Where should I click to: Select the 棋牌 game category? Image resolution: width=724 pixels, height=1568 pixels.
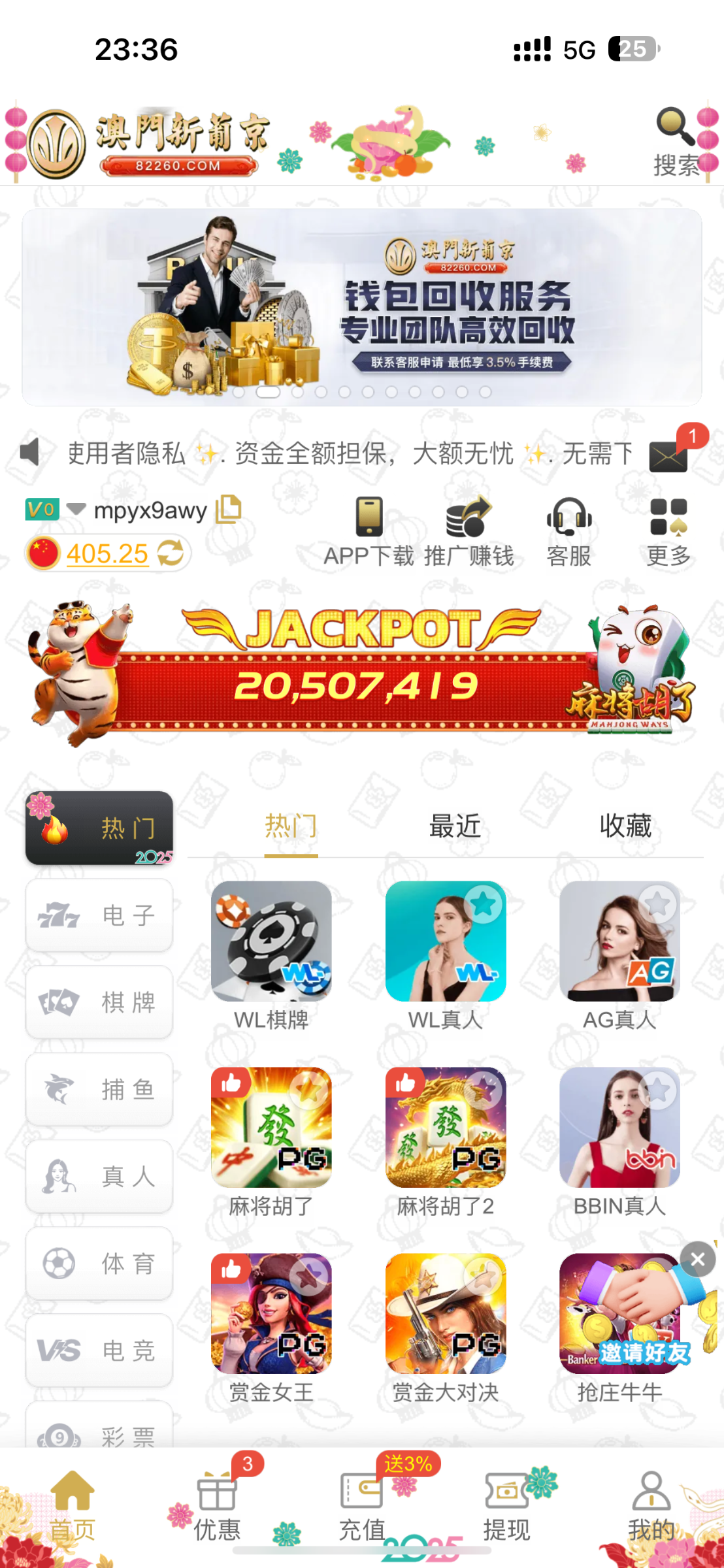(99, 1002)
